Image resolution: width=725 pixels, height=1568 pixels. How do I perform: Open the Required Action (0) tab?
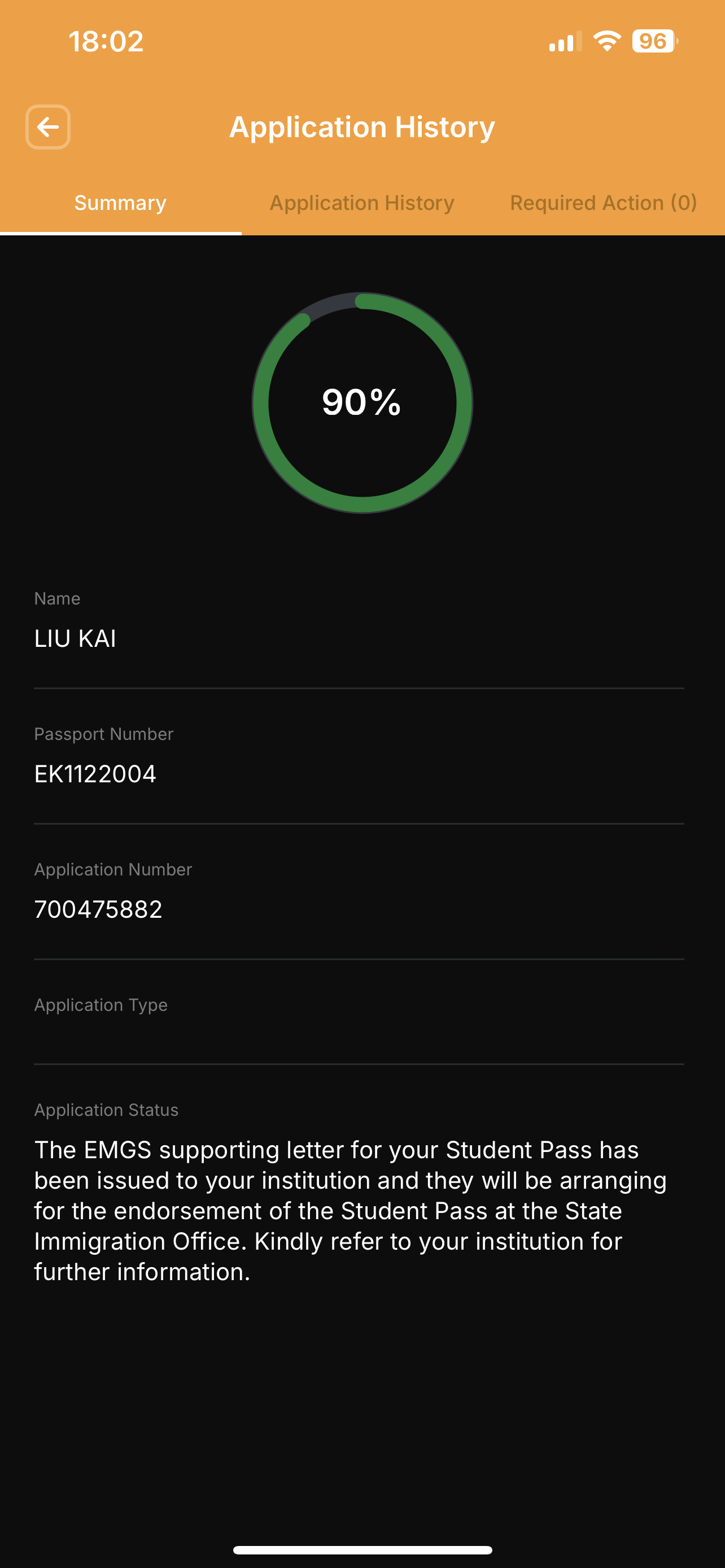(603, 203)
